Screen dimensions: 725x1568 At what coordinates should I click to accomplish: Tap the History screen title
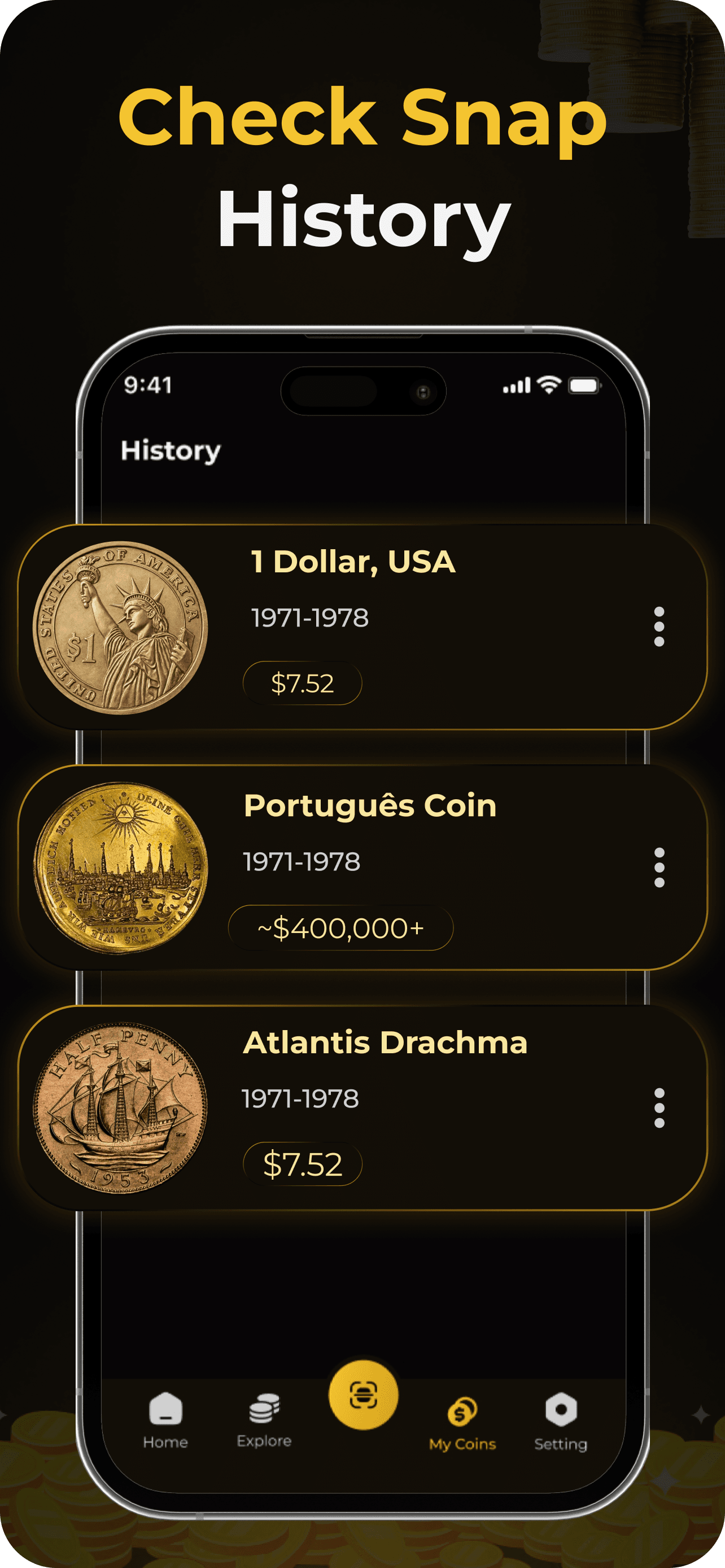tap(170, 450)
